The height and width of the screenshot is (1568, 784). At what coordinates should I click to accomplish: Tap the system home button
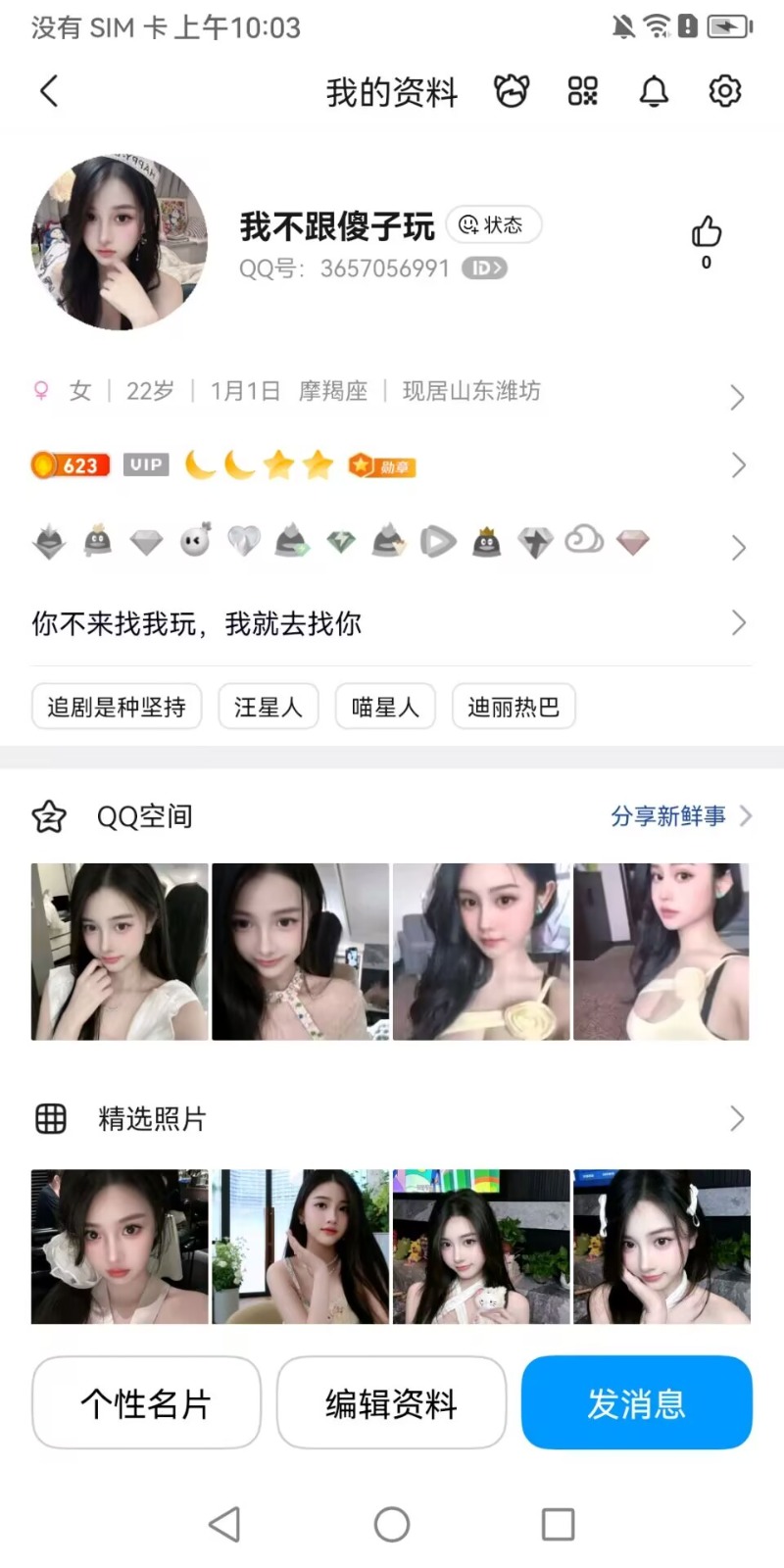pos(392,1524)
